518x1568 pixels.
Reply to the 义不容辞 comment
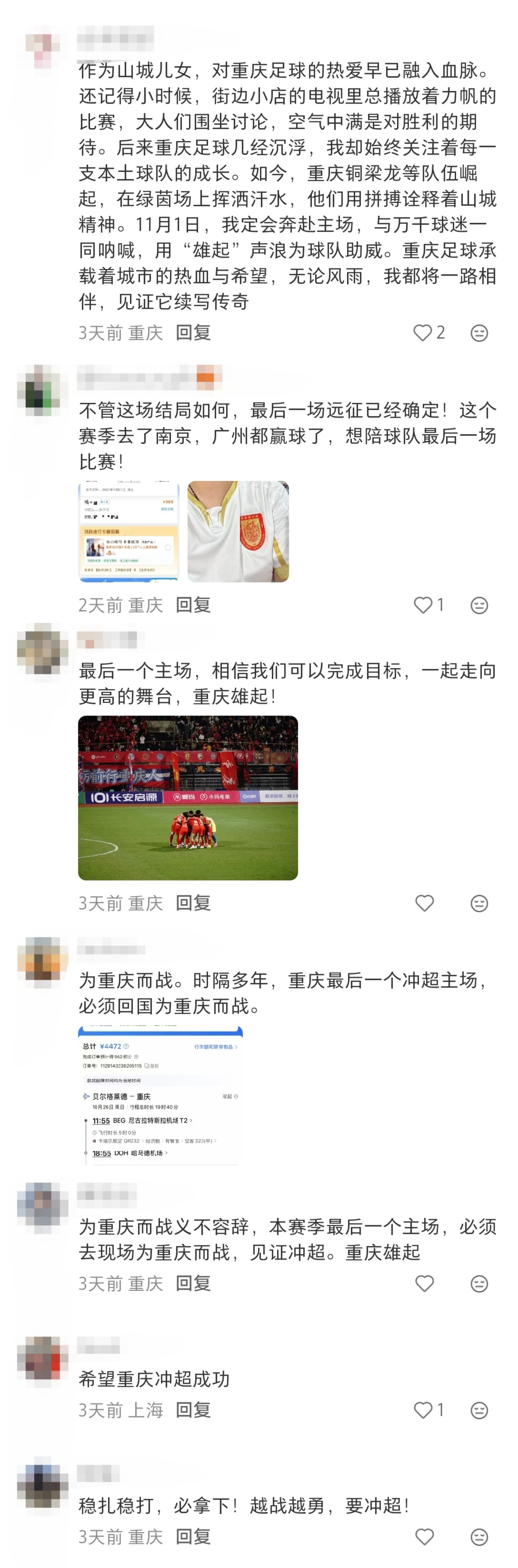pos(193,1283)
